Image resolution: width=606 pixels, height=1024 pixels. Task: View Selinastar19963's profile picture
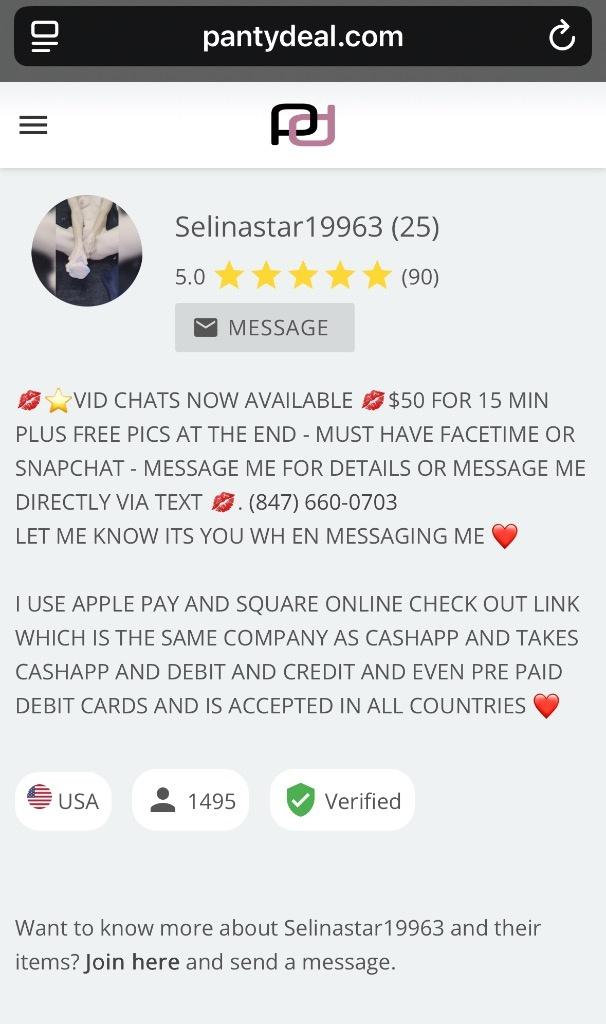[87, 250]
